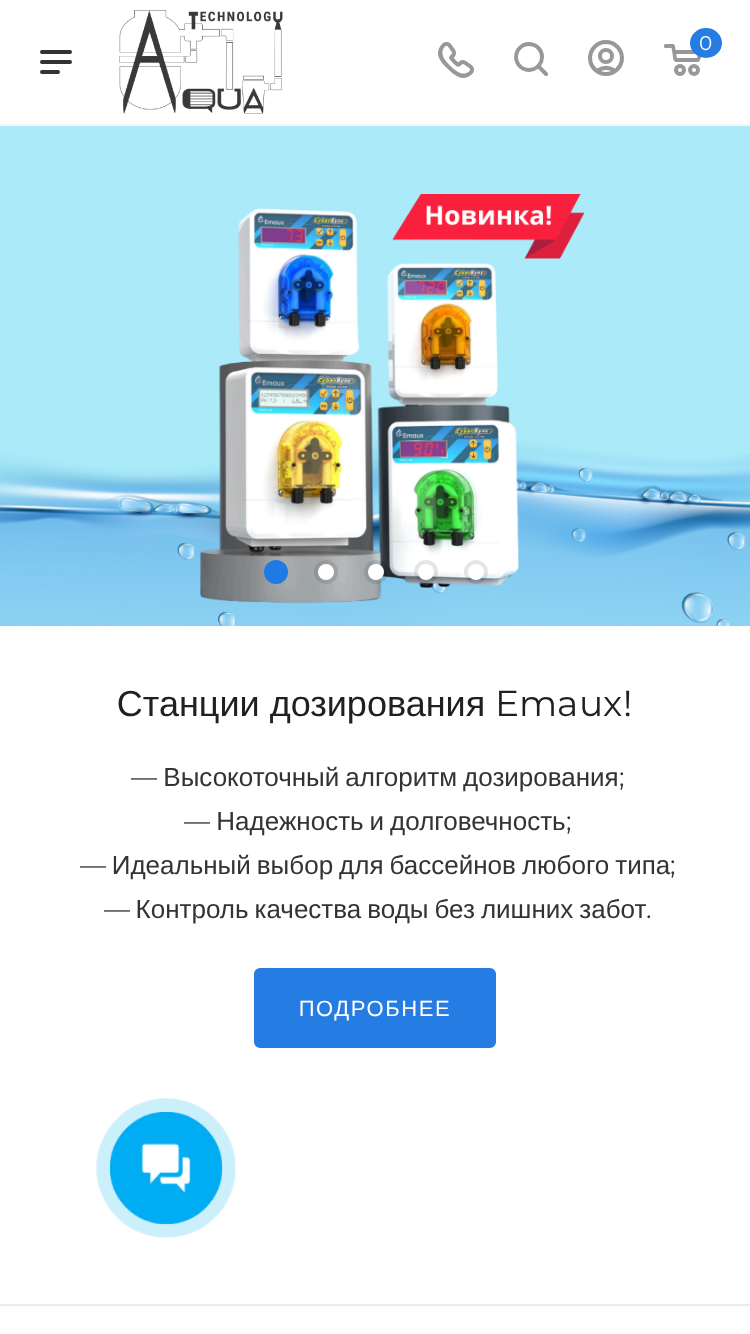Select the second slider dot

click(326, 572)
